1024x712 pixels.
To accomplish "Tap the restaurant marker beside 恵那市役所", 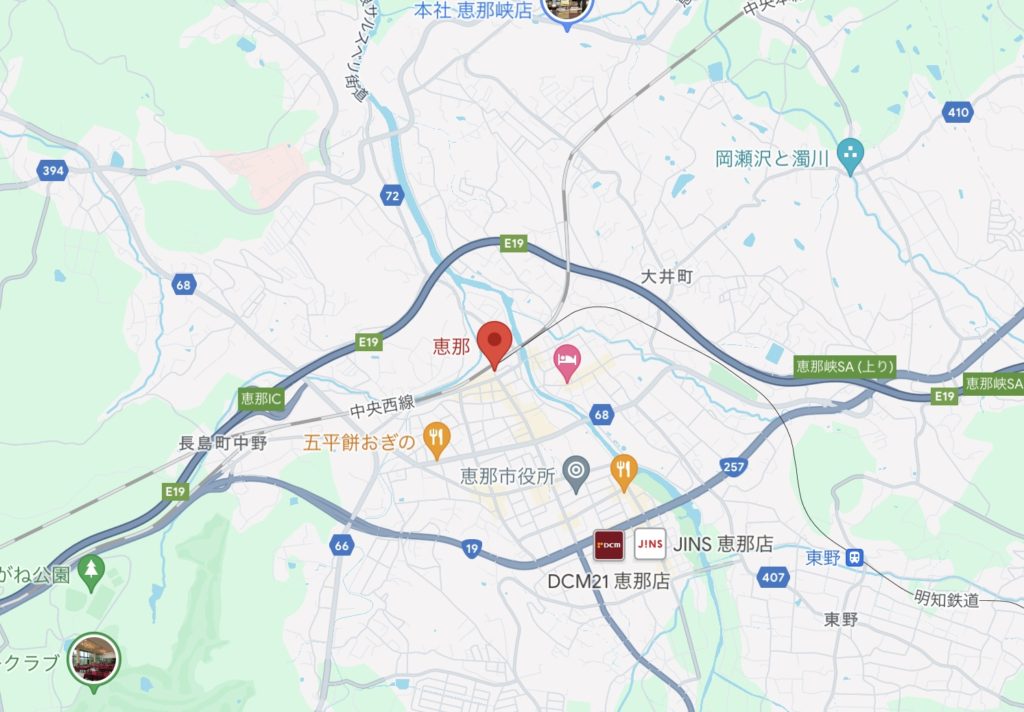I will [624, 469].
